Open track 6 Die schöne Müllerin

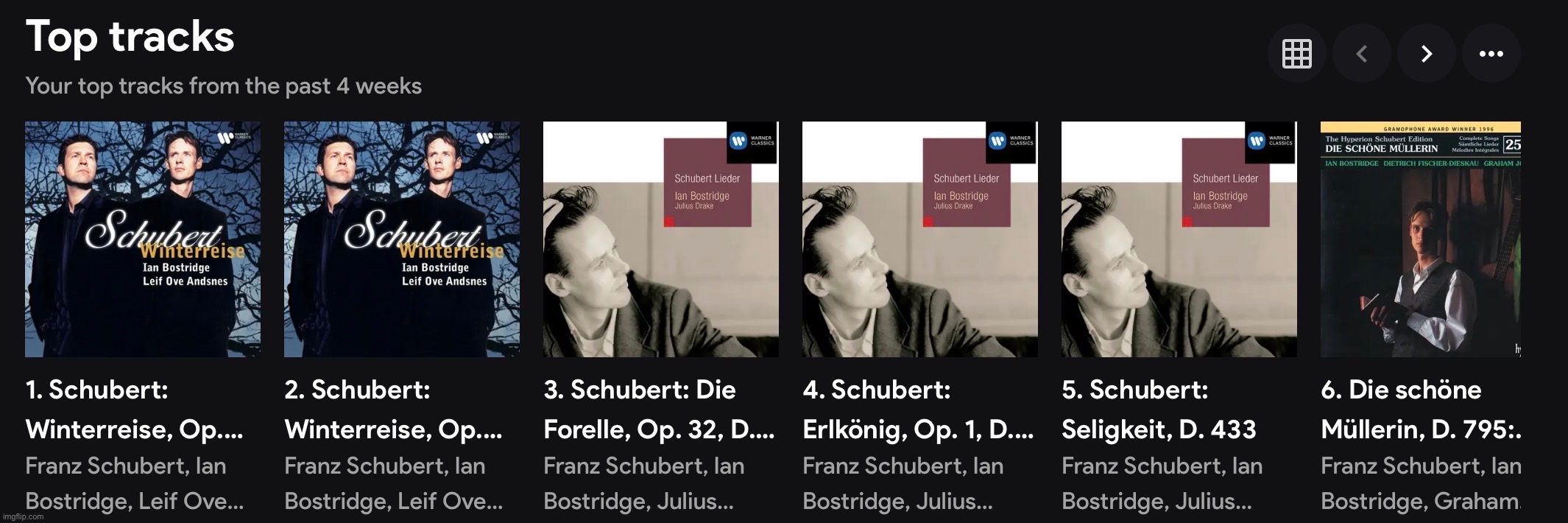point(1421,239)
